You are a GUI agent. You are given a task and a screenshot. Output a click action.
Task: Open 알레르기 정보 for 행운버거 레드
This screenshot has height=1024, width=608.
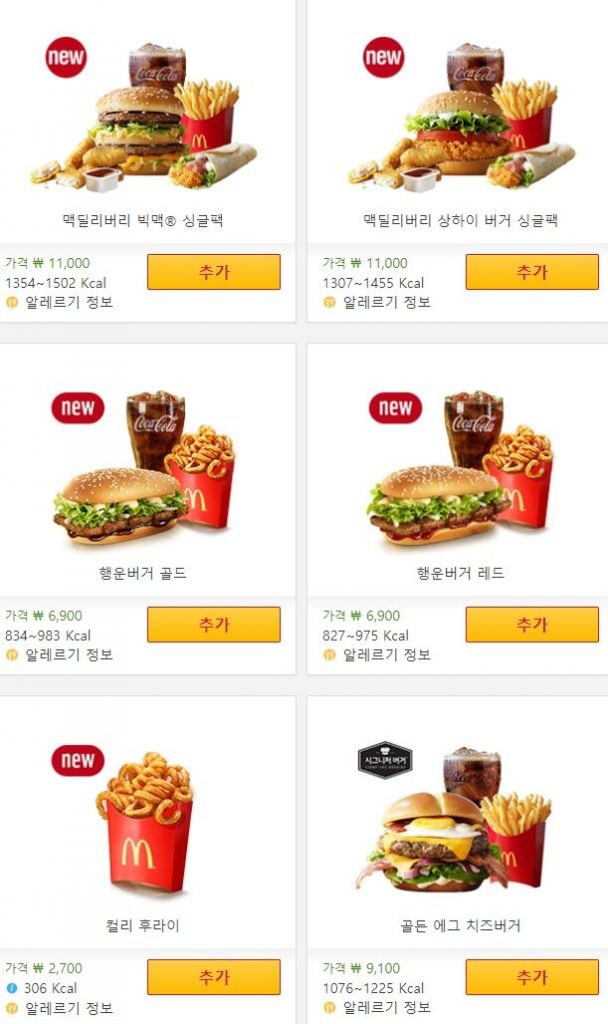click(x=386, y=655)
